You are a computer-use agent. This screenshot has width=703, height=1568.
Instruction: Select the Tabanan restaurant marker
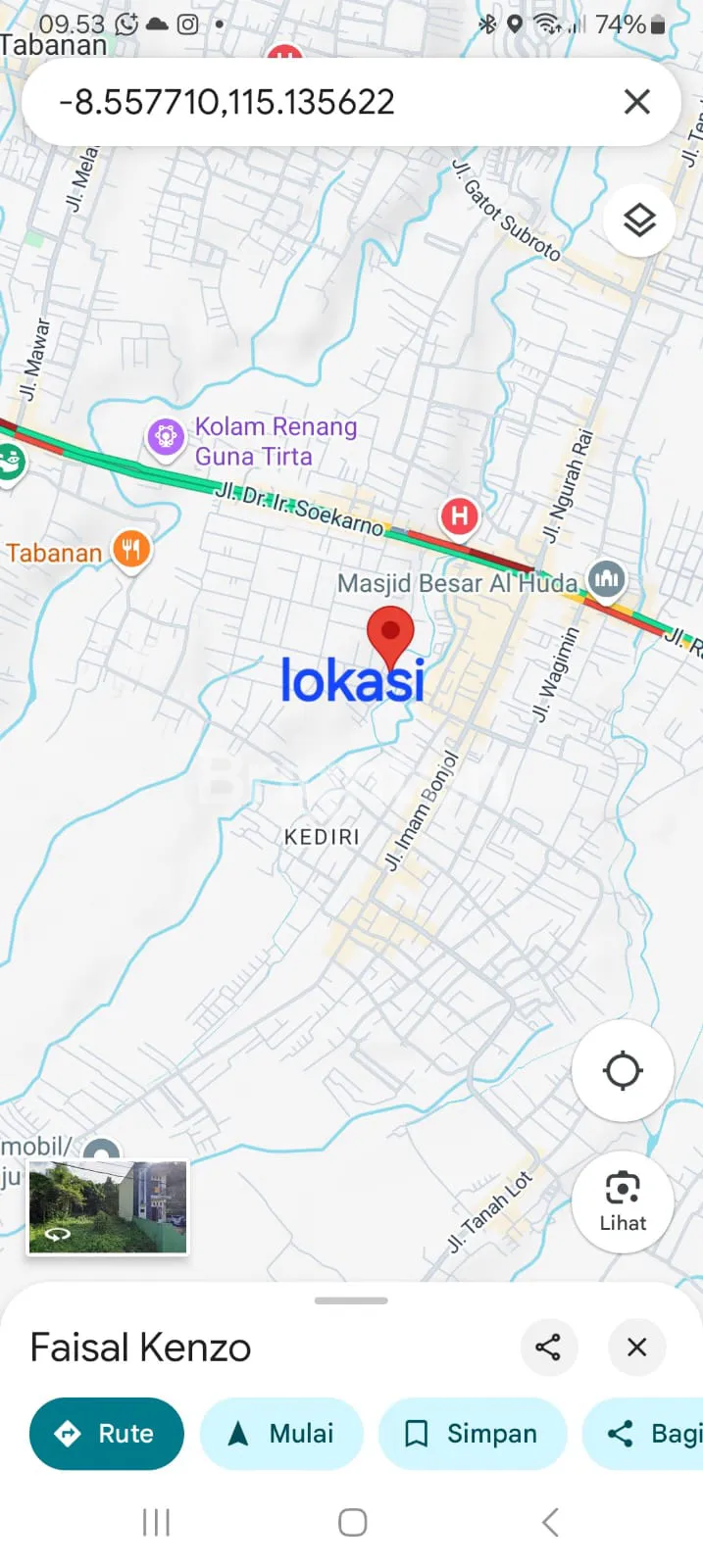tap(131, 550)
